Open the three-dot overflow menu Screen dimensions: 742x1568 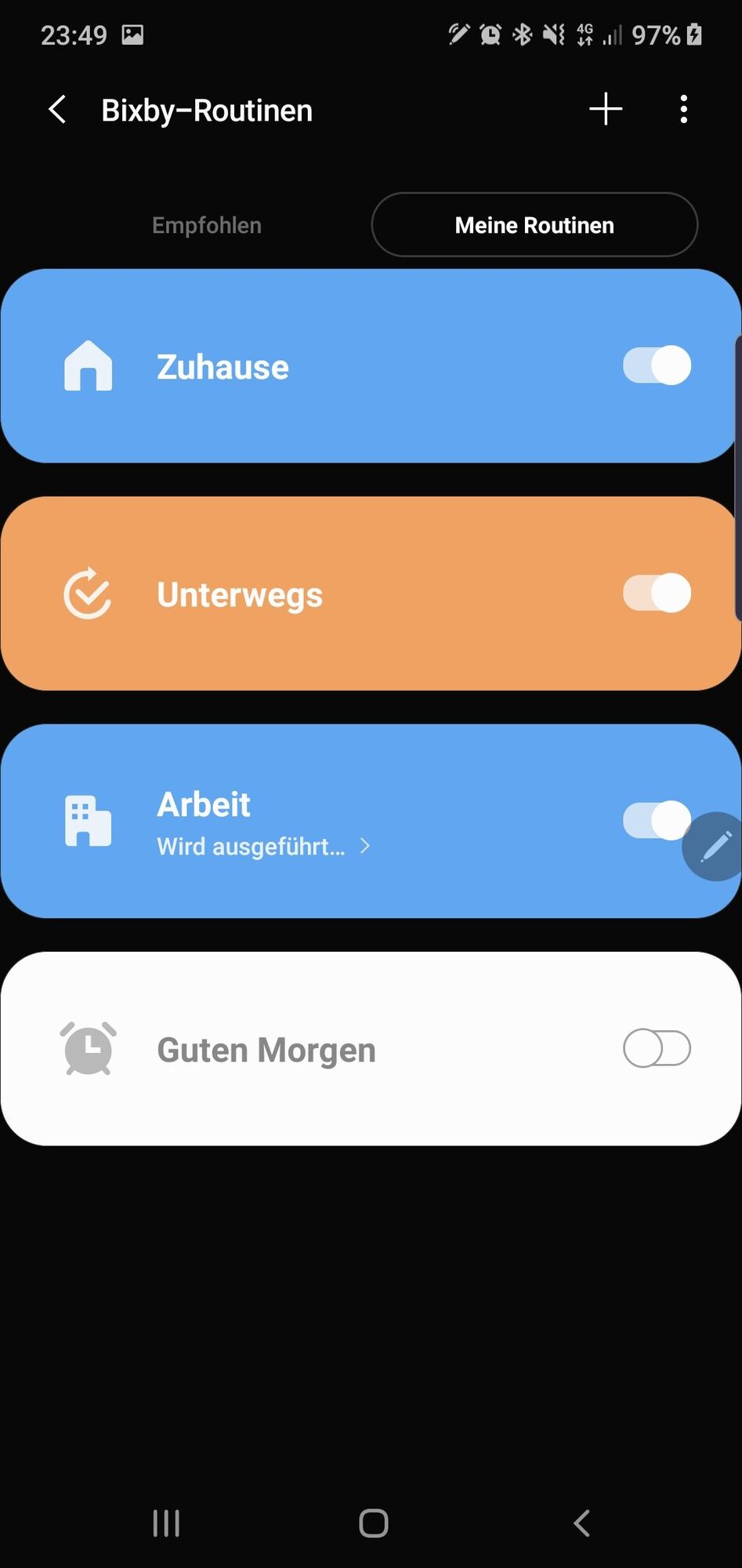click(683, 109)
